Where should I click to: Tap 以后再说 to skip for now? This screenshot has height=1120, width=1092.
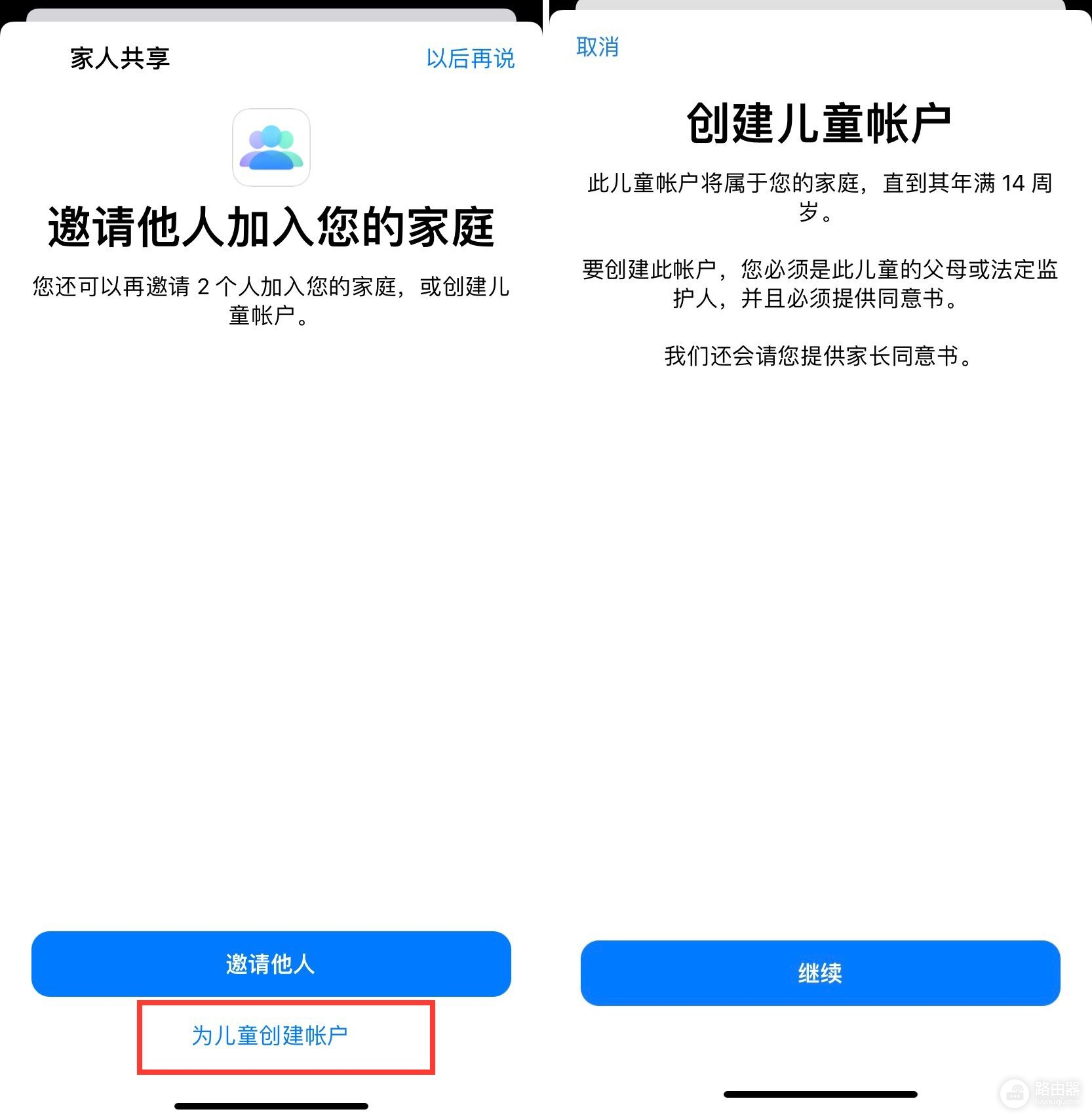pos(470,59)
